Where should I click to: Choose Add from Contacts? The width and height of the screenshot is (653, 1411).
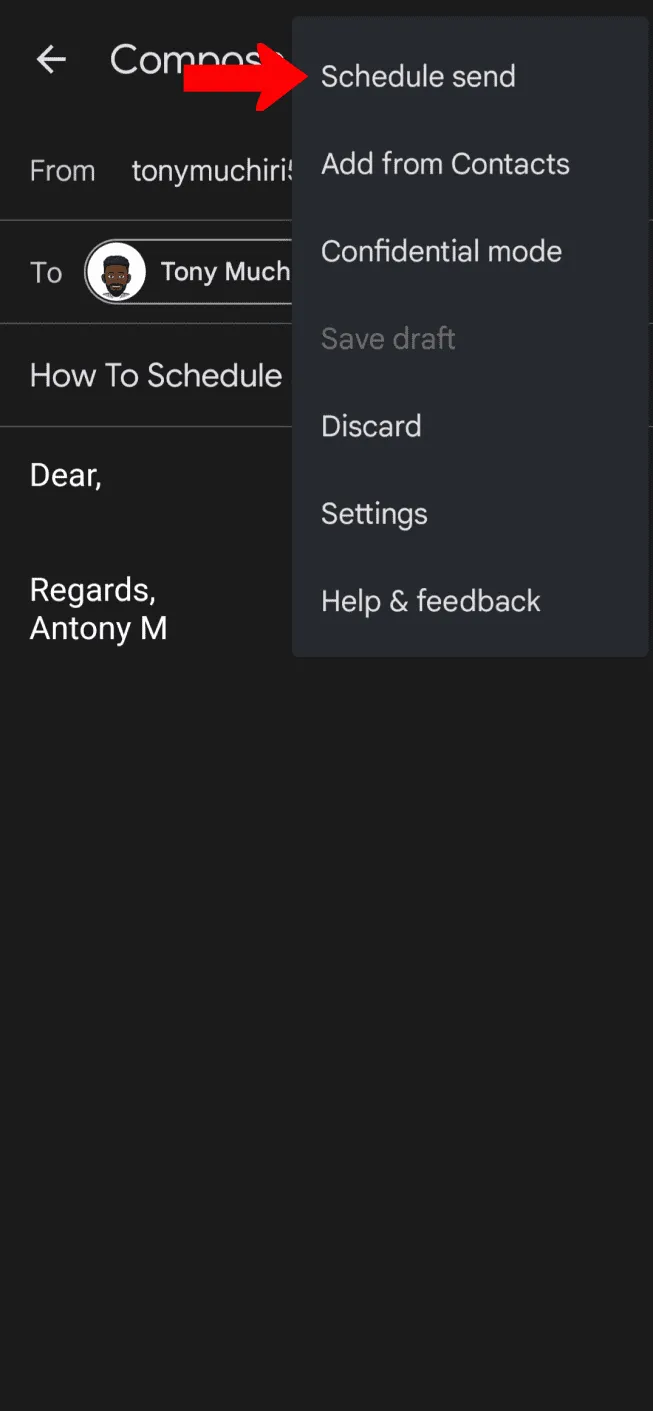pyautogui.click(x=445, y=164)
